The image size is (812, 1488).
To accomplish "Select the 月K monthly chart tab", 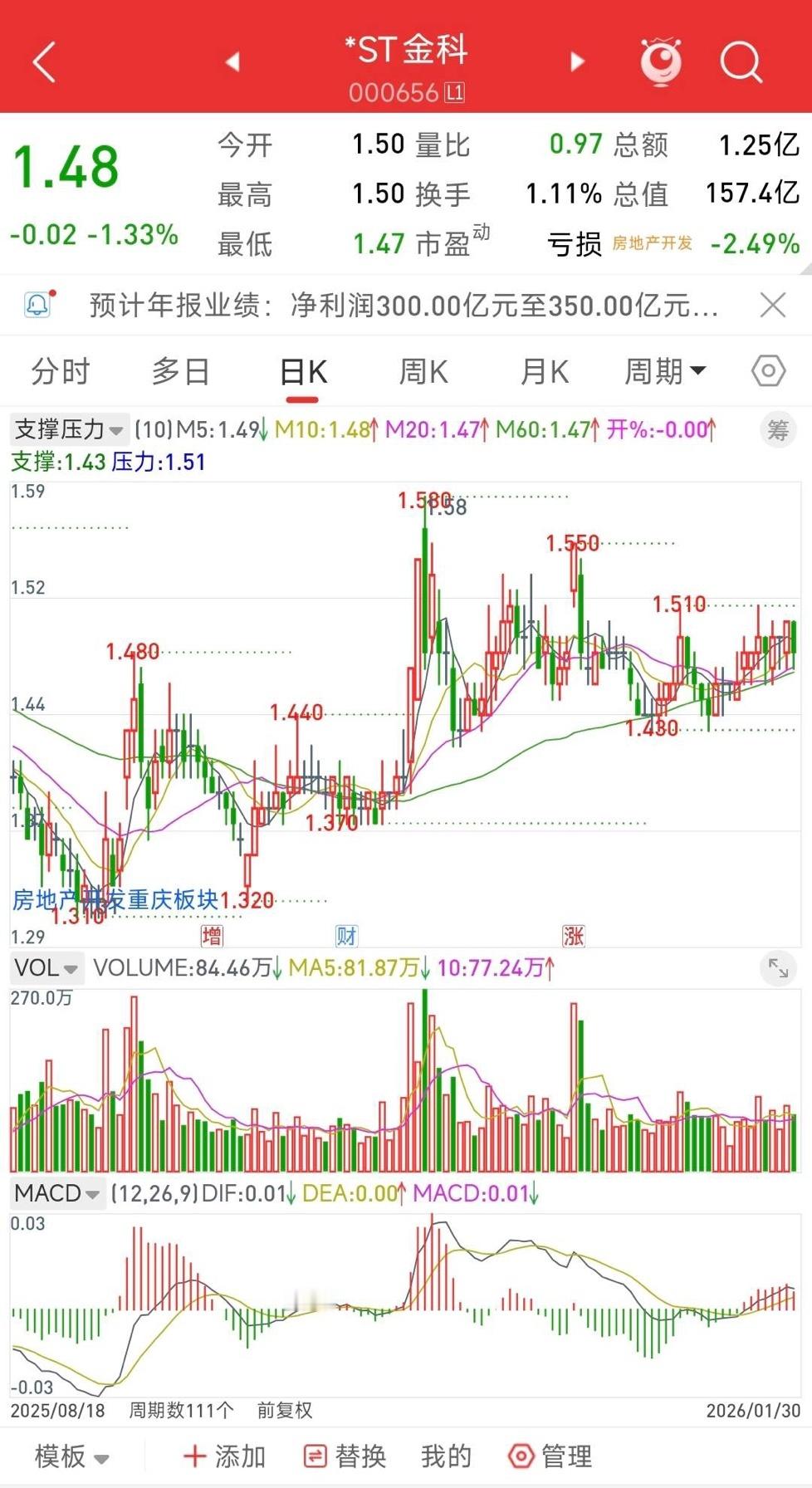I will coord(544,371).
